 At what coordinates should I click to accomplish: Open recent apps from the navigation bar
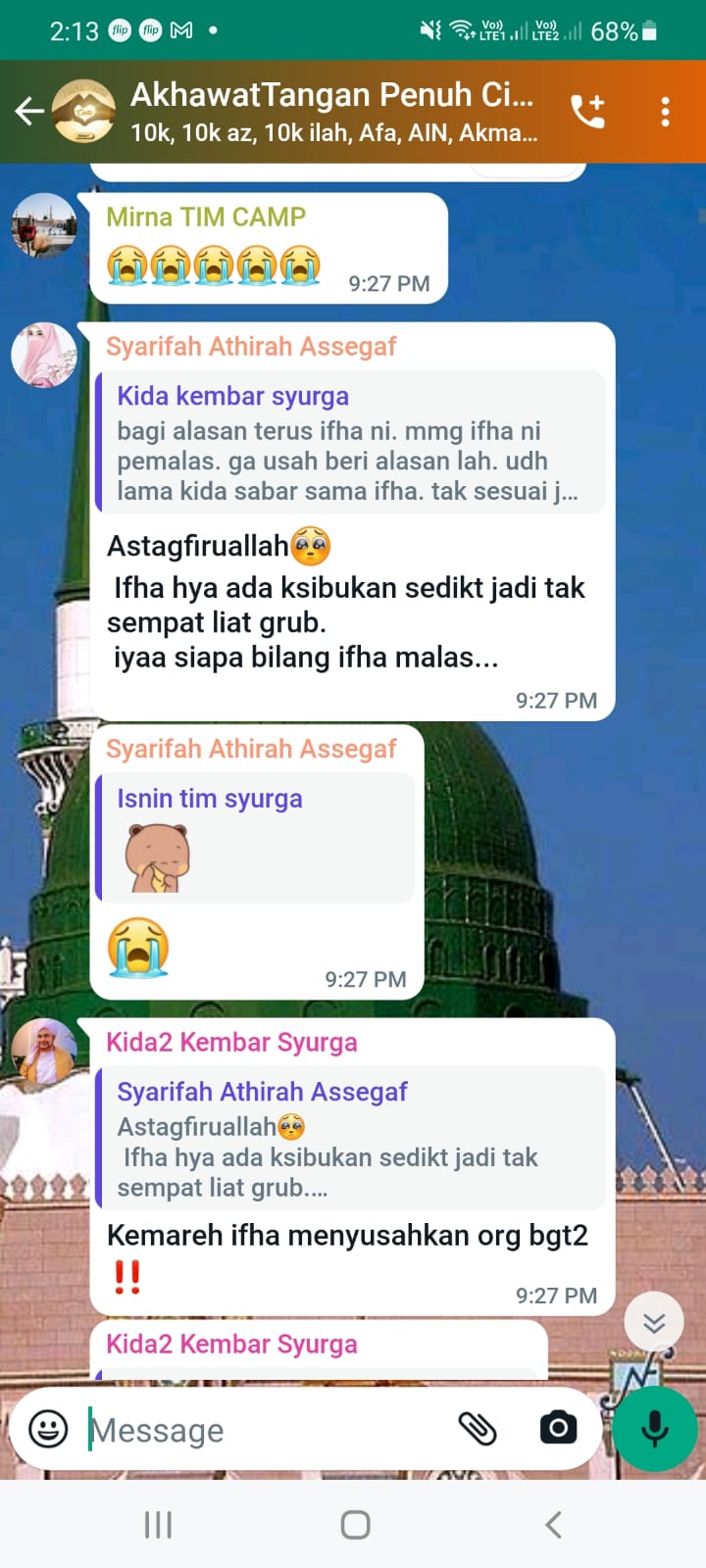158,1525
